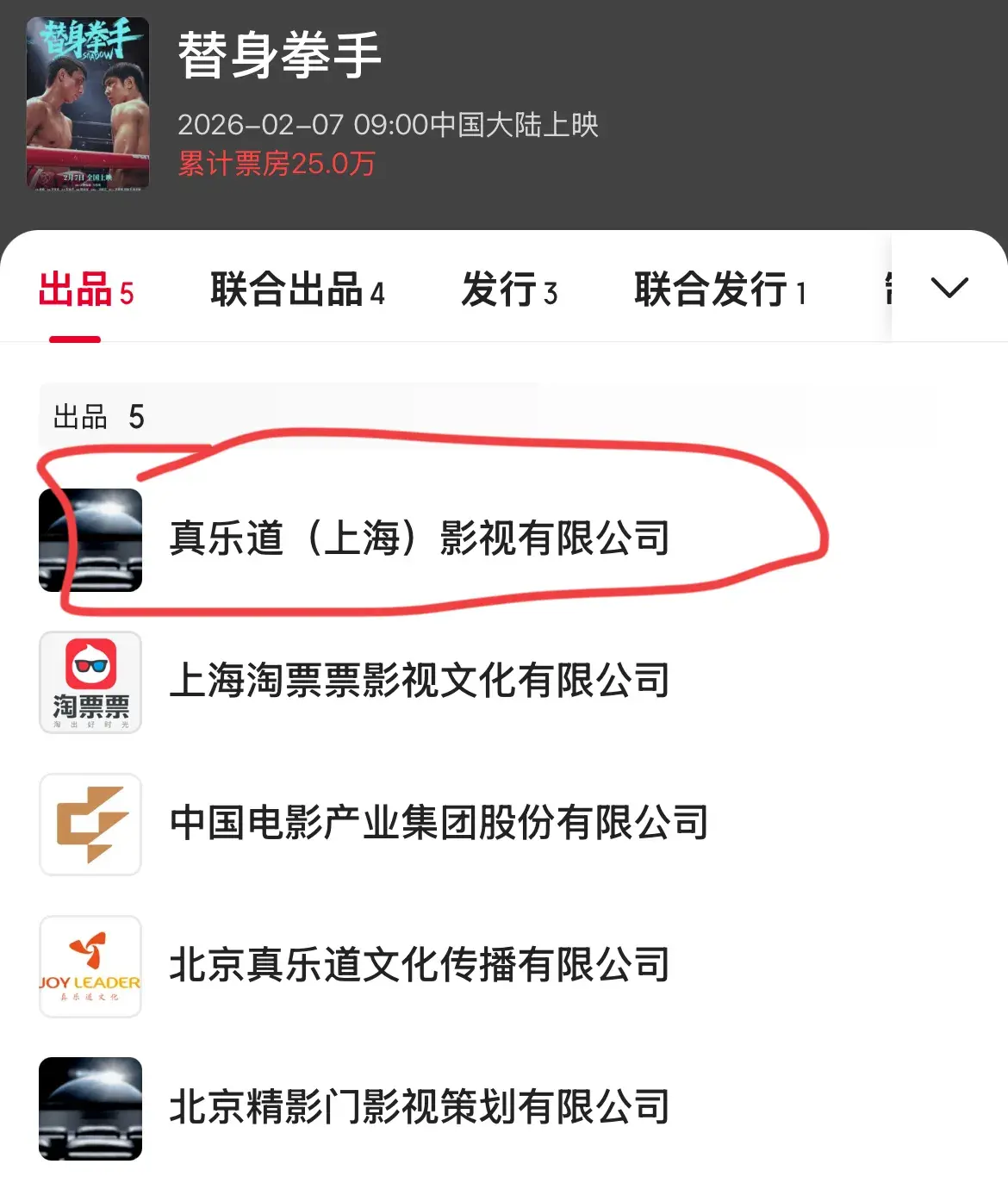The height and width of the screenshot is (1189, 1008).
Task: Open 上海淘票票影视文化有限公司 company page
Action: pyautogui.click(x=419, y=682)
